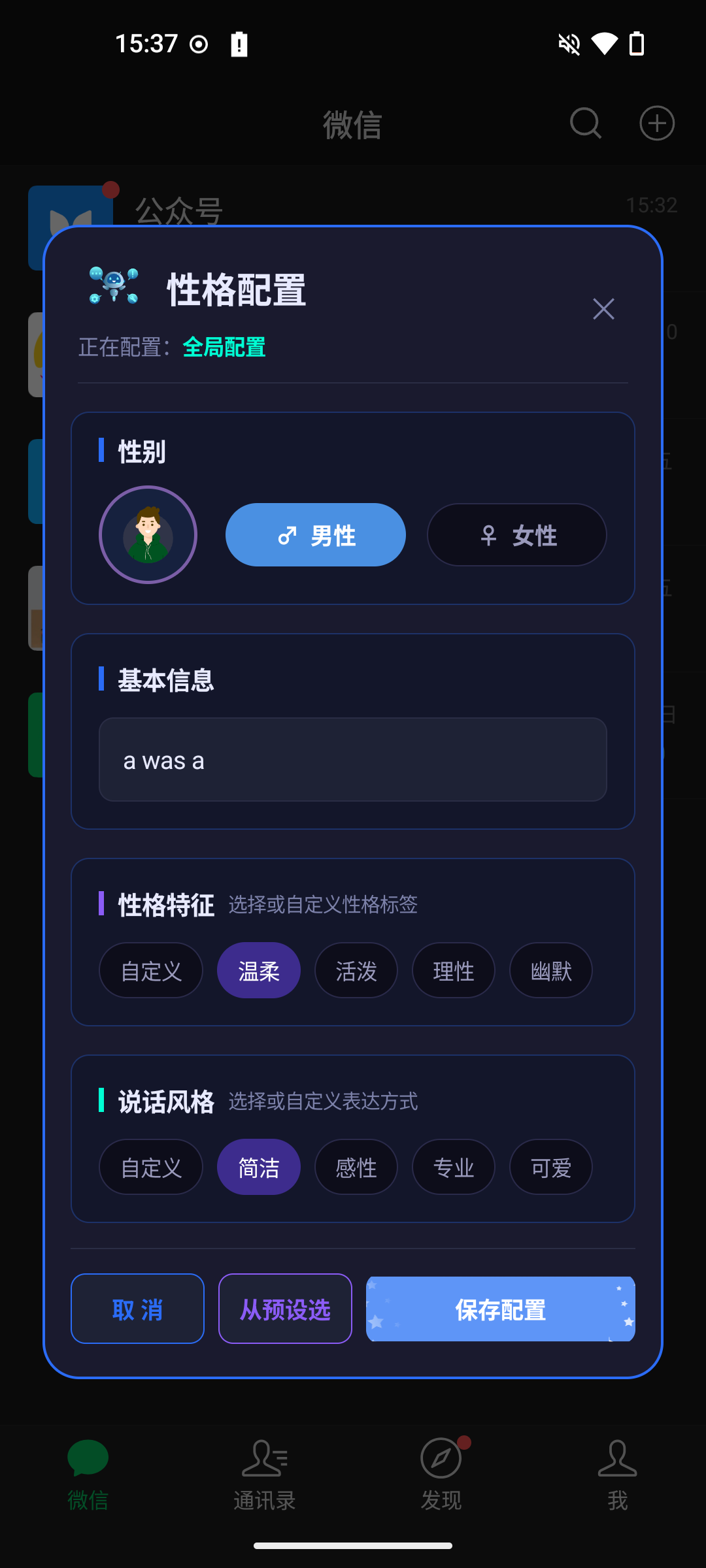Tap the 简洁 speaking style chip
Screen dimensions: 706x1568
pyautogui.click(x=259, y=1167)
